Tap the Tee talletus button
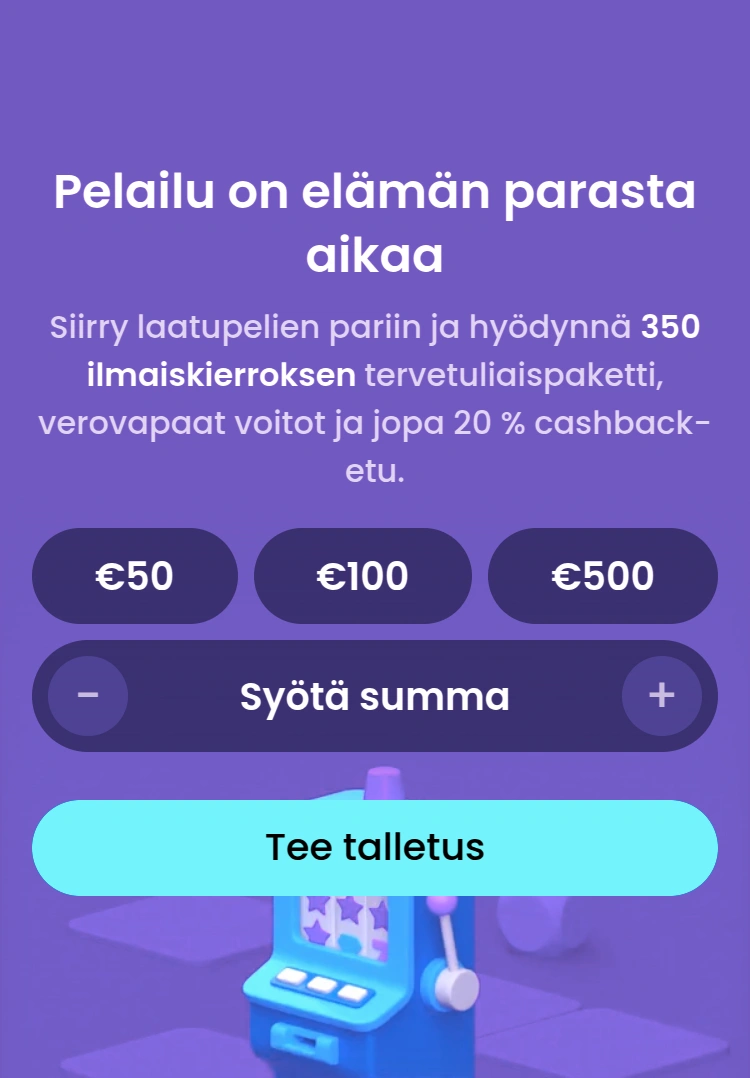This screenshot has height=1078, width=750. click(x=375, y=847)
